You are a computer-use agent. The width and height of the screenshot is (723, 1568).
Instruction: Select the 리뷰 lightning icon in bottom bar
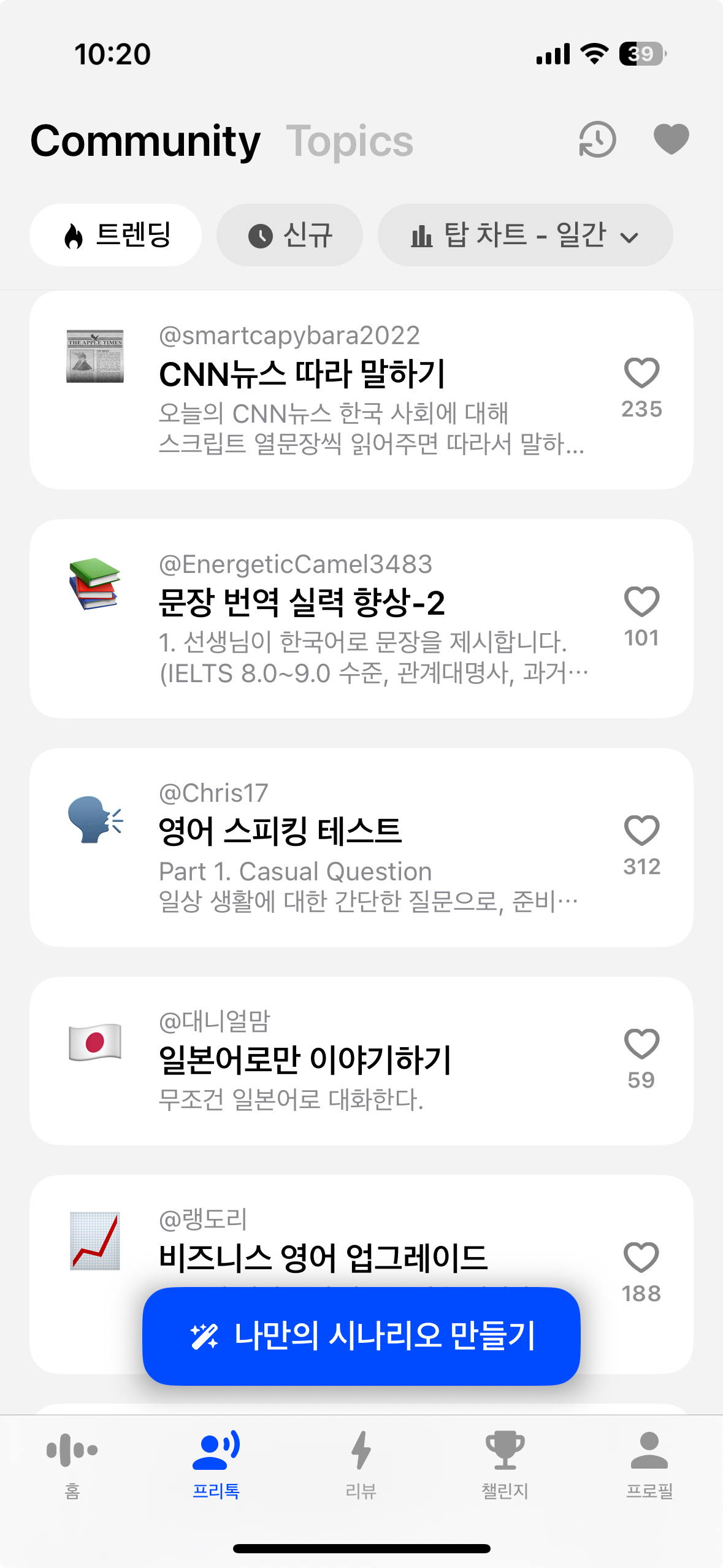pyautogui.click(x=362, y=1454)
